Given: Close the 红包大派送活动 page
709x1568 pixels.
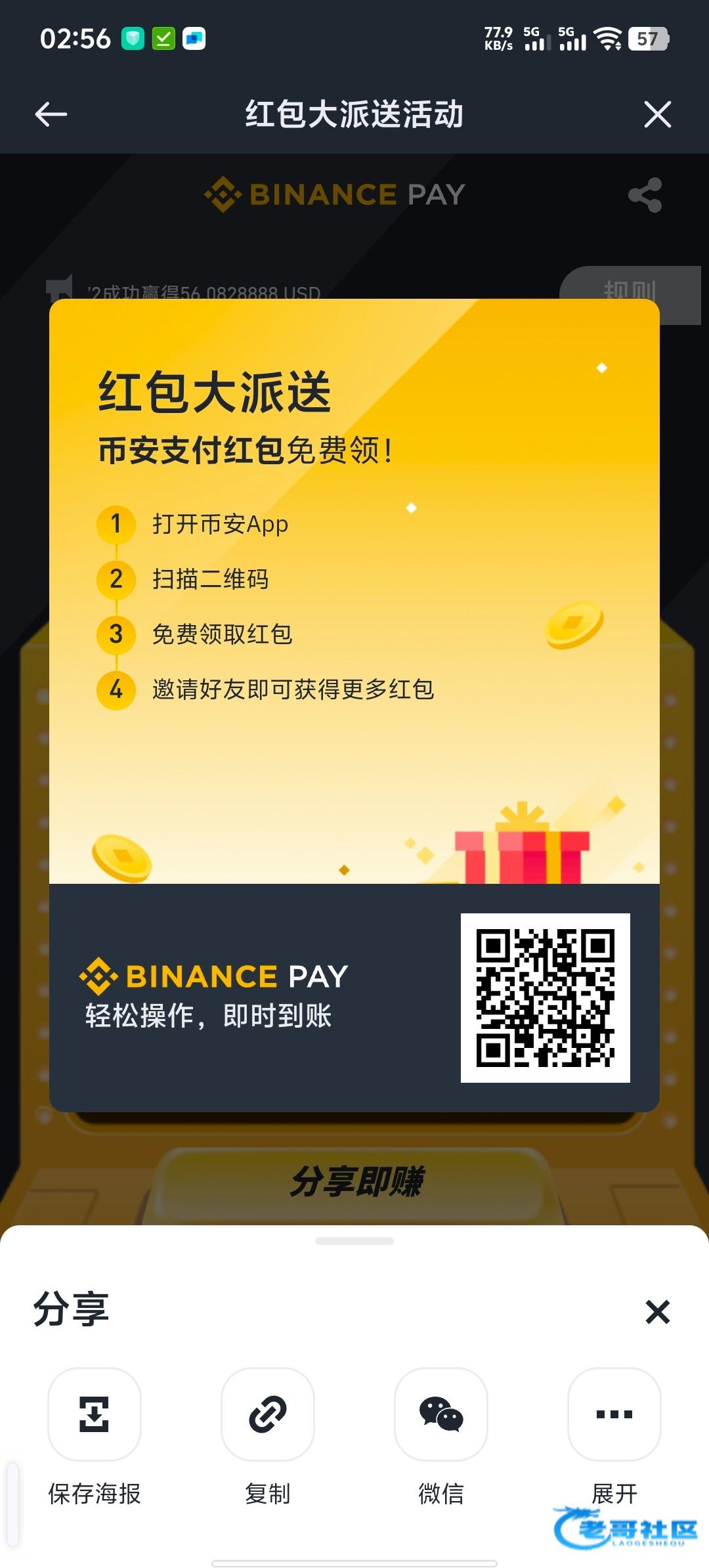Looking at the screenshot, I should point(657,114).
